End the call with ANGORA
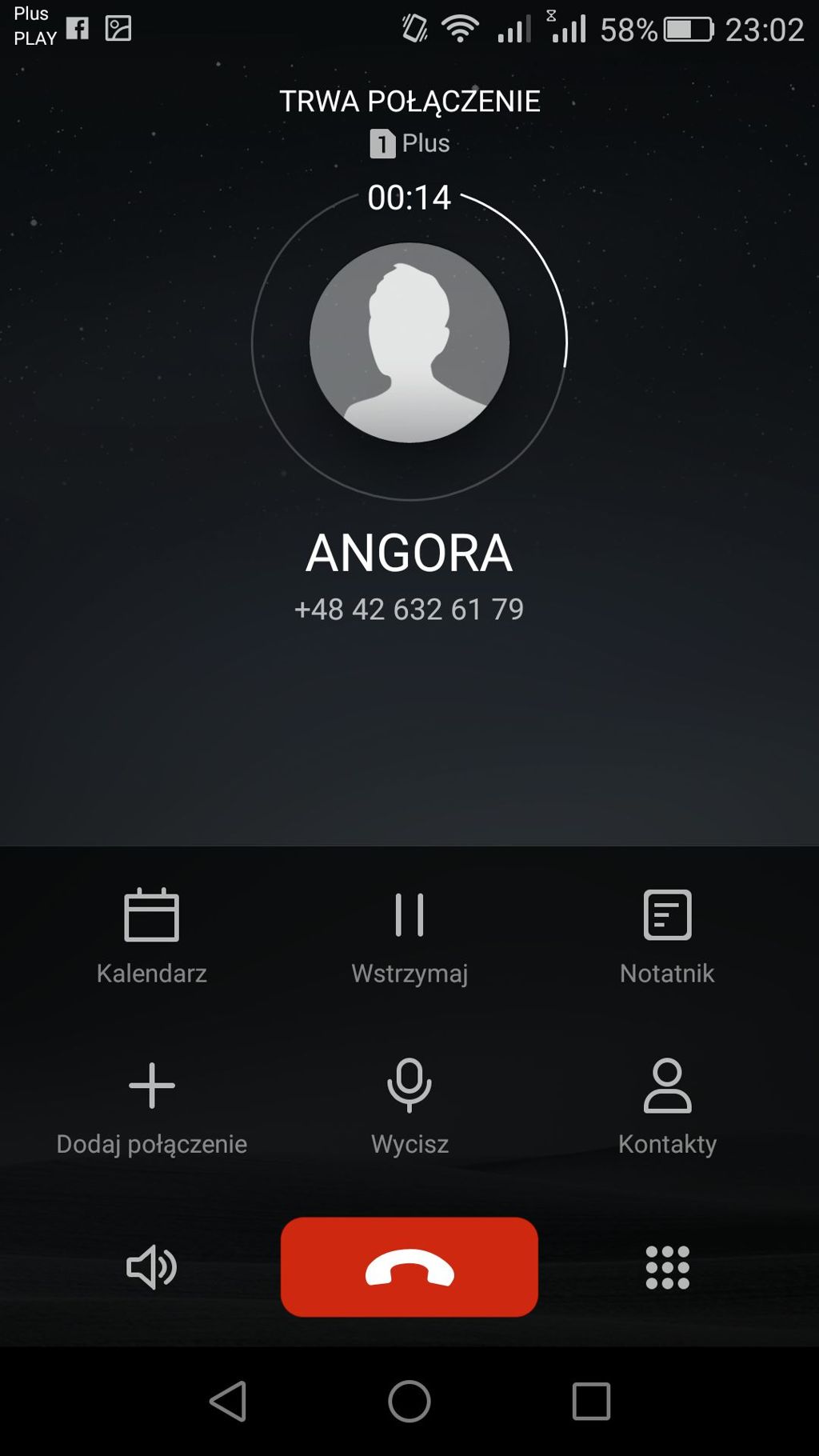819x1456 pixels. (x=409, y=1266)
